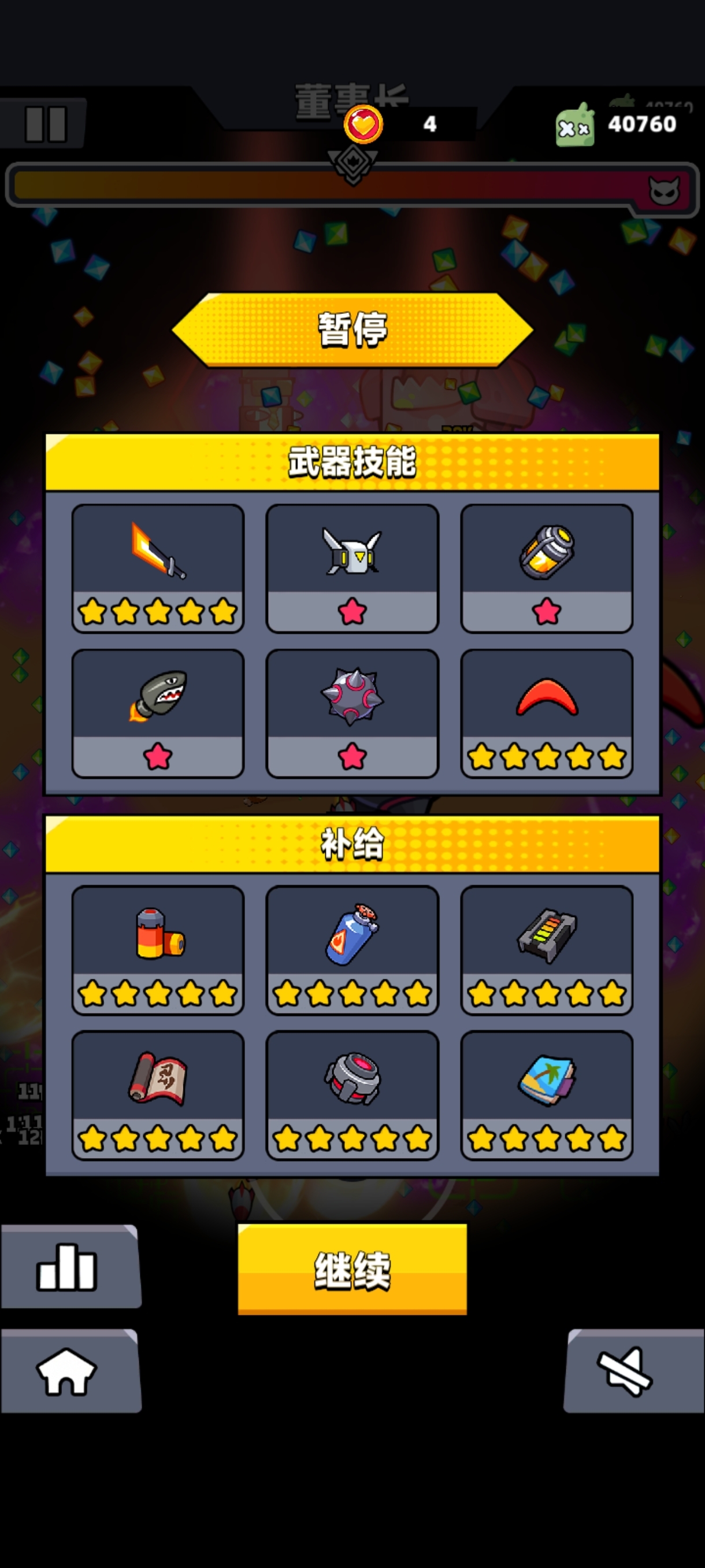Select the spiked mine weapon skill
Viewport: 705px width, 1568px height.
pyautogui.click(x=352, y=713)
